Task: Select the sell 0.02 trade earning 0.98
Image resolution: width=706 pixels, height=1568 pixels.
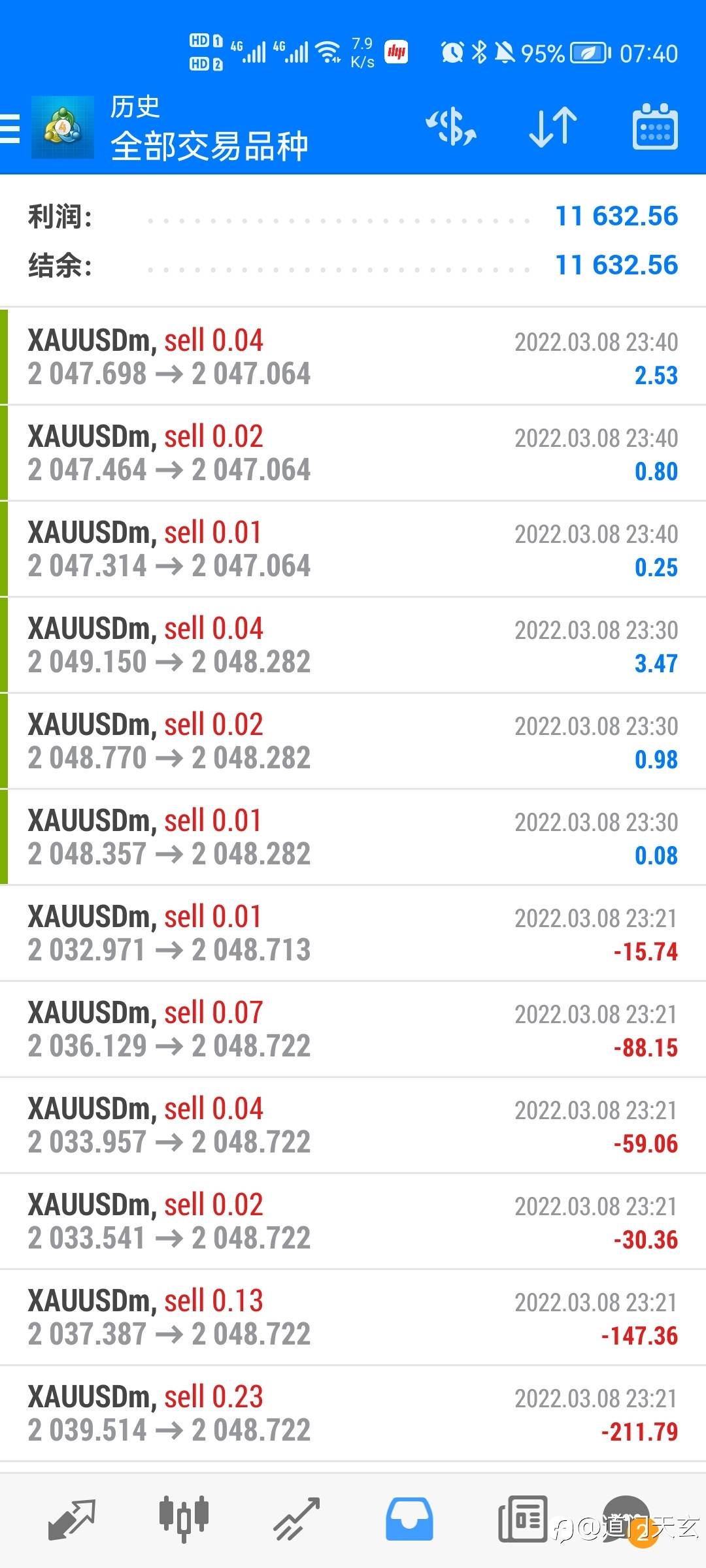Action: (353, 741)
